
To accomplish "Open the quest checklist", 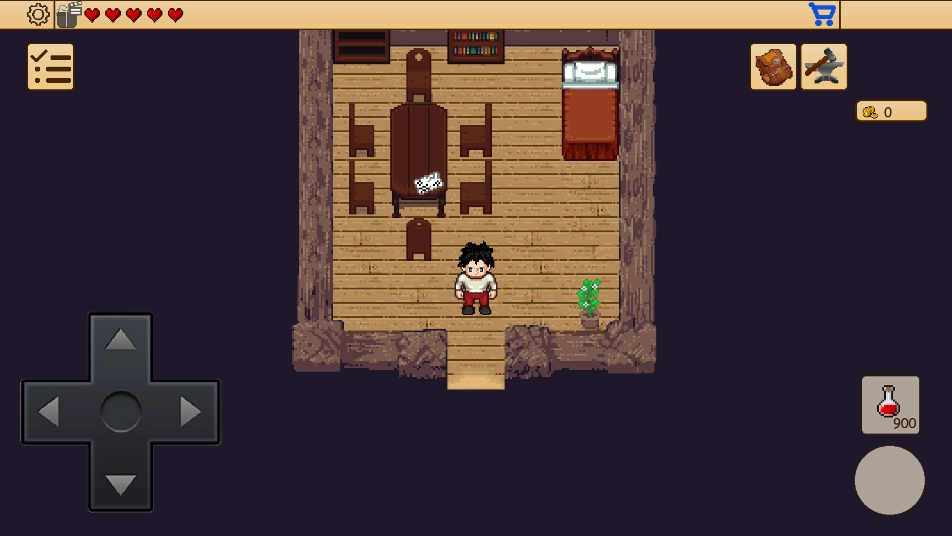I will point(50,67).
